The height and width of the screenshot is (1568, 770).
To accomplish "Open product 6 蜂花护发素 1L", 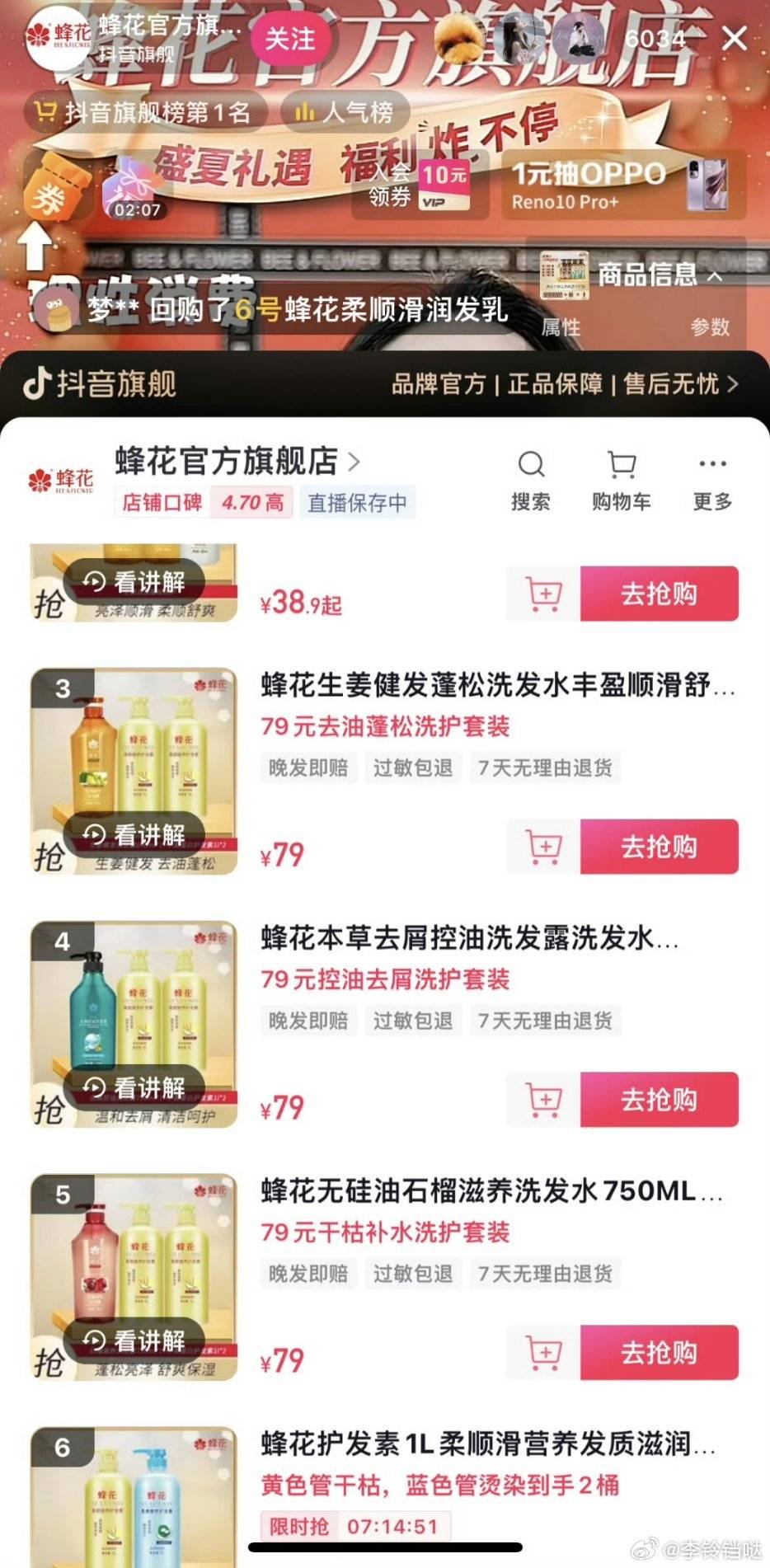I will 486,1444.
